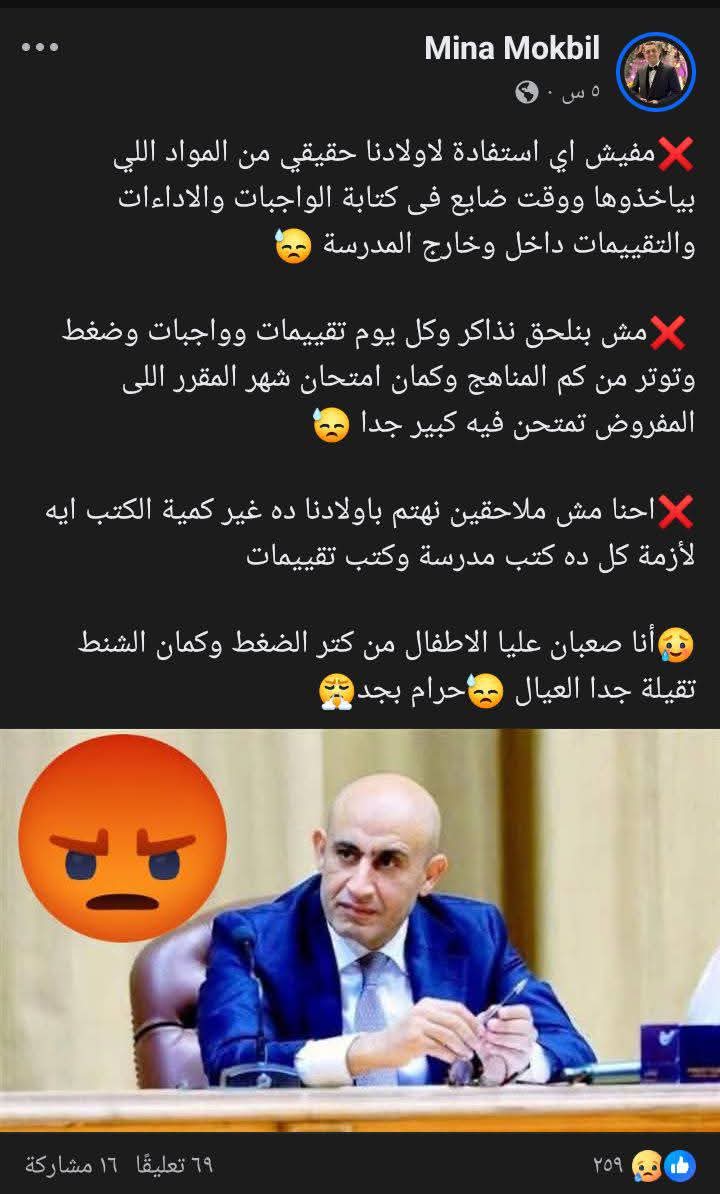Open Mina Mokbil's profile name link
The width and height of the screenshot is (720, 1194).
512,48
